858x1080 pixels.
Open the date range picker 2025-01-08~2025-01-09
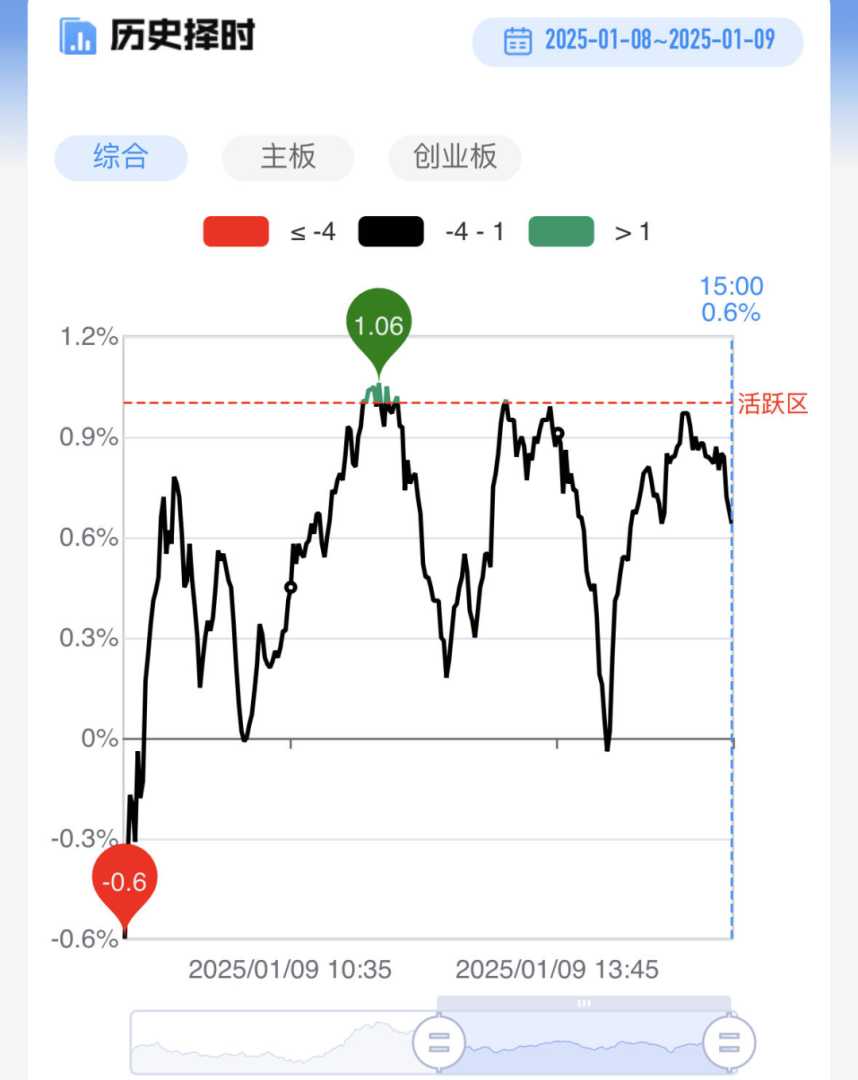tap(638, 41)
